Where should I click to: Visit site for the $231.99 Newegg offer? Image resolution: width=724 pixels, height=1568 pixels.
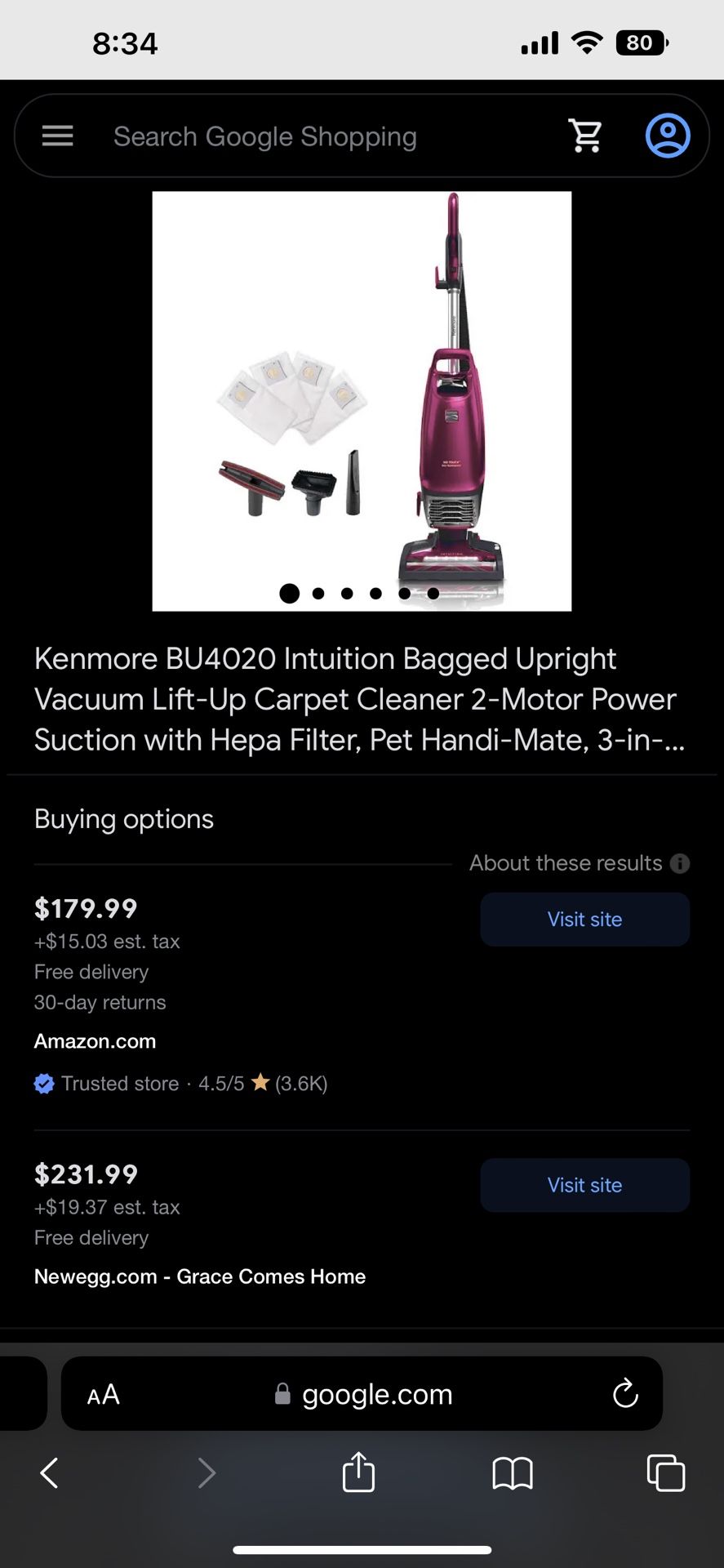coord(584,1185)
